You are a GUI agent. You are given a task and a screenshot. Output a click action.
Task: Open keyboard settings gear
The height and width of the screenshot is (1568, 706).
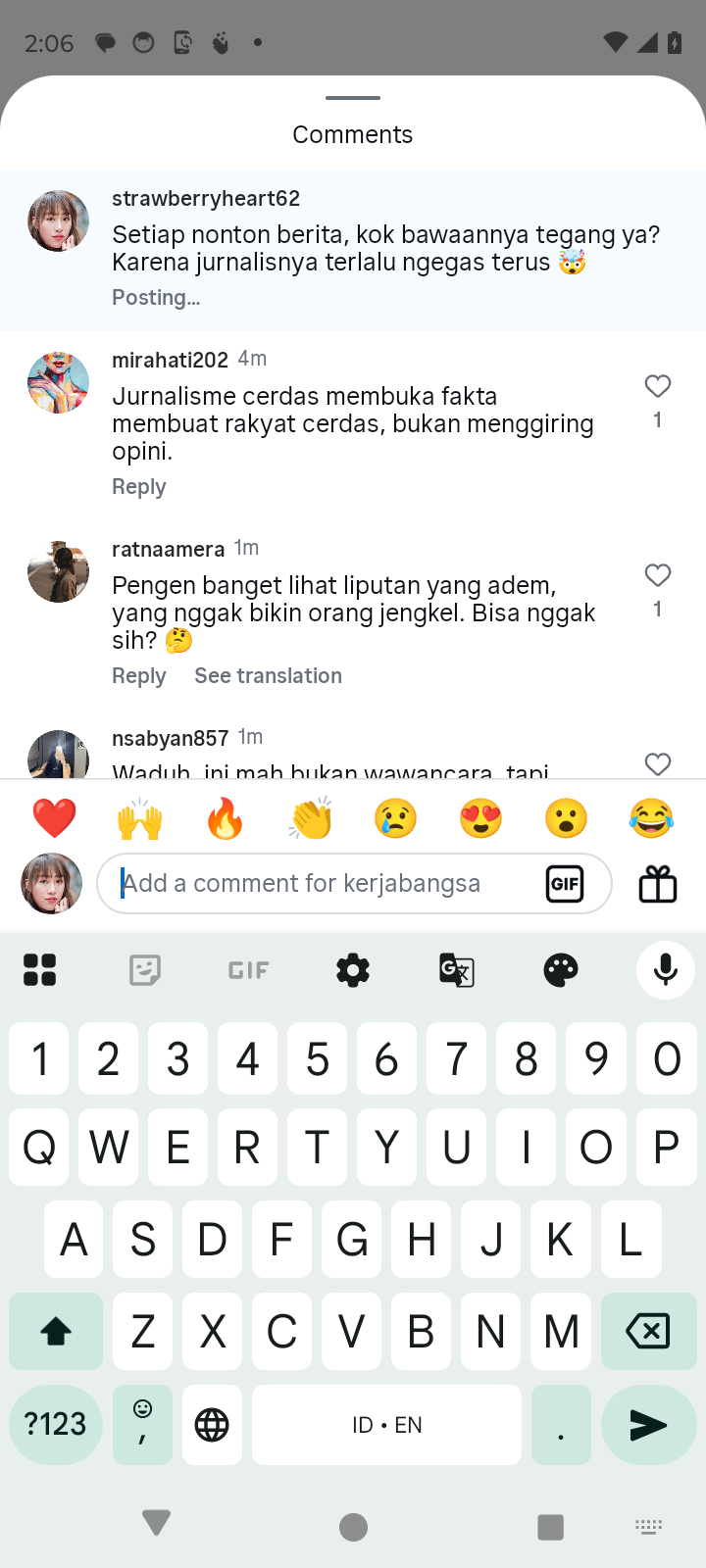pyautogui.click(x=353, y=970)
